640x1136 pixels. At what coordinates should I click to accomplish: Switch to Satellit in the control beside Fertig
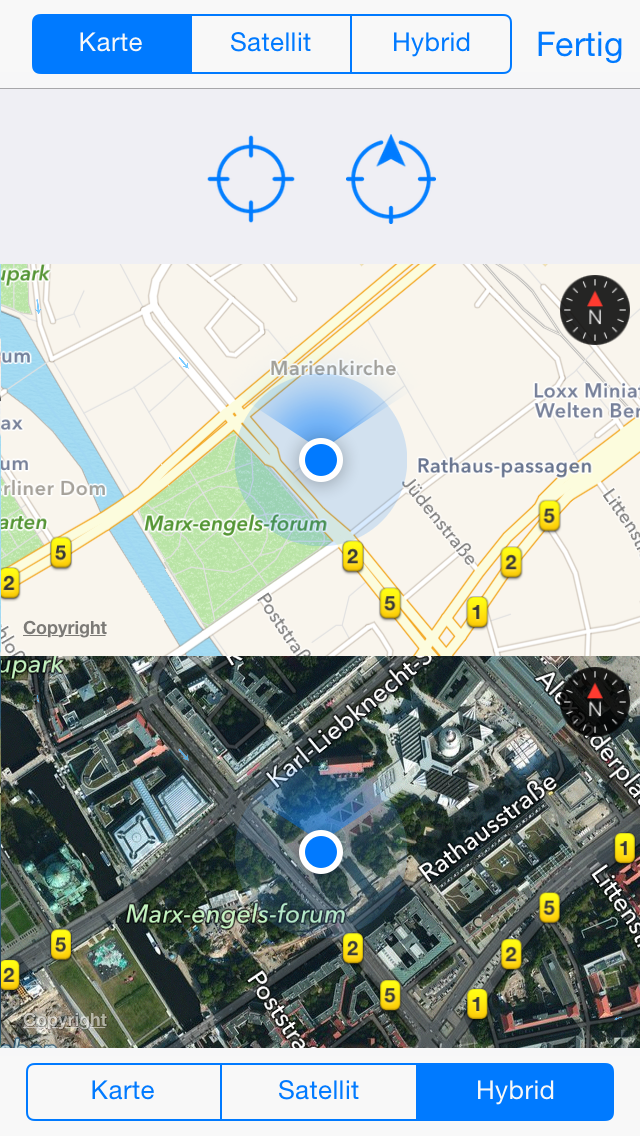tap(271, 44)
